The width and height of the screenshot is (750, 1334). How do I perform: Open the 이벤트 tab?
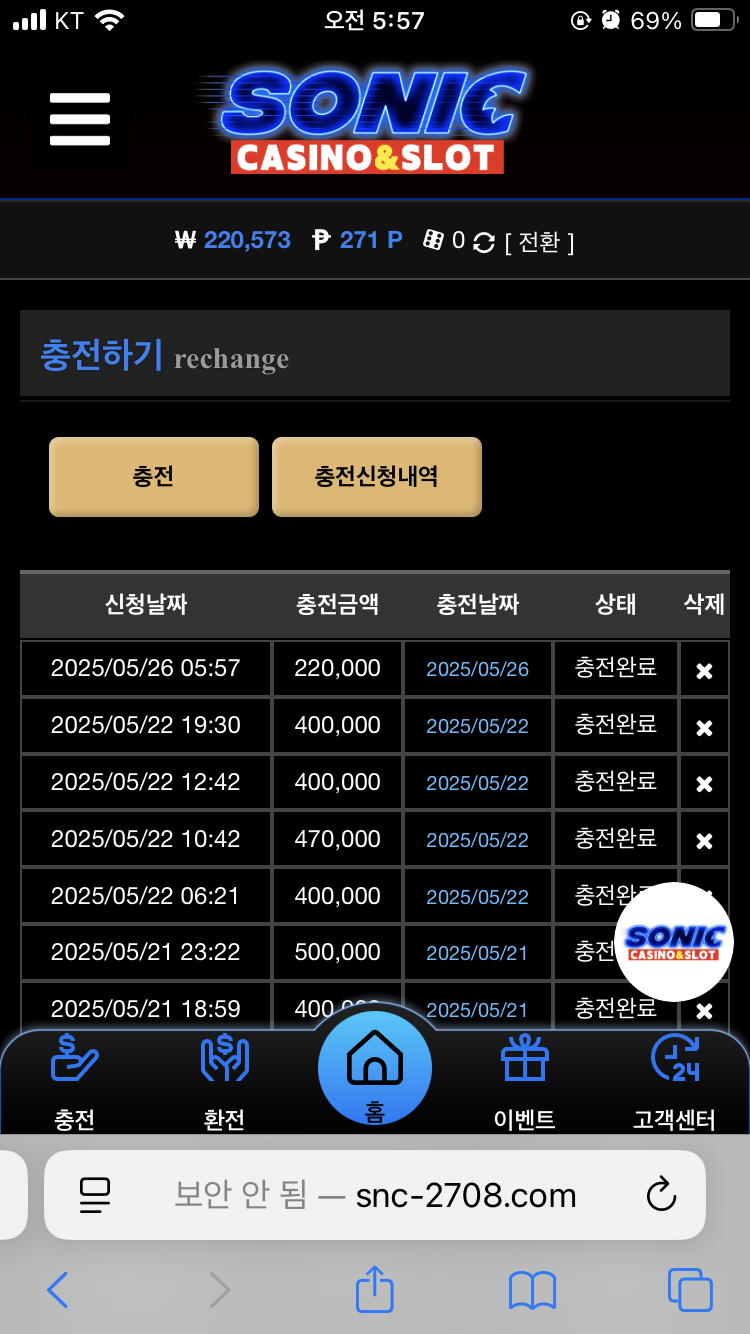(525, 1082)
